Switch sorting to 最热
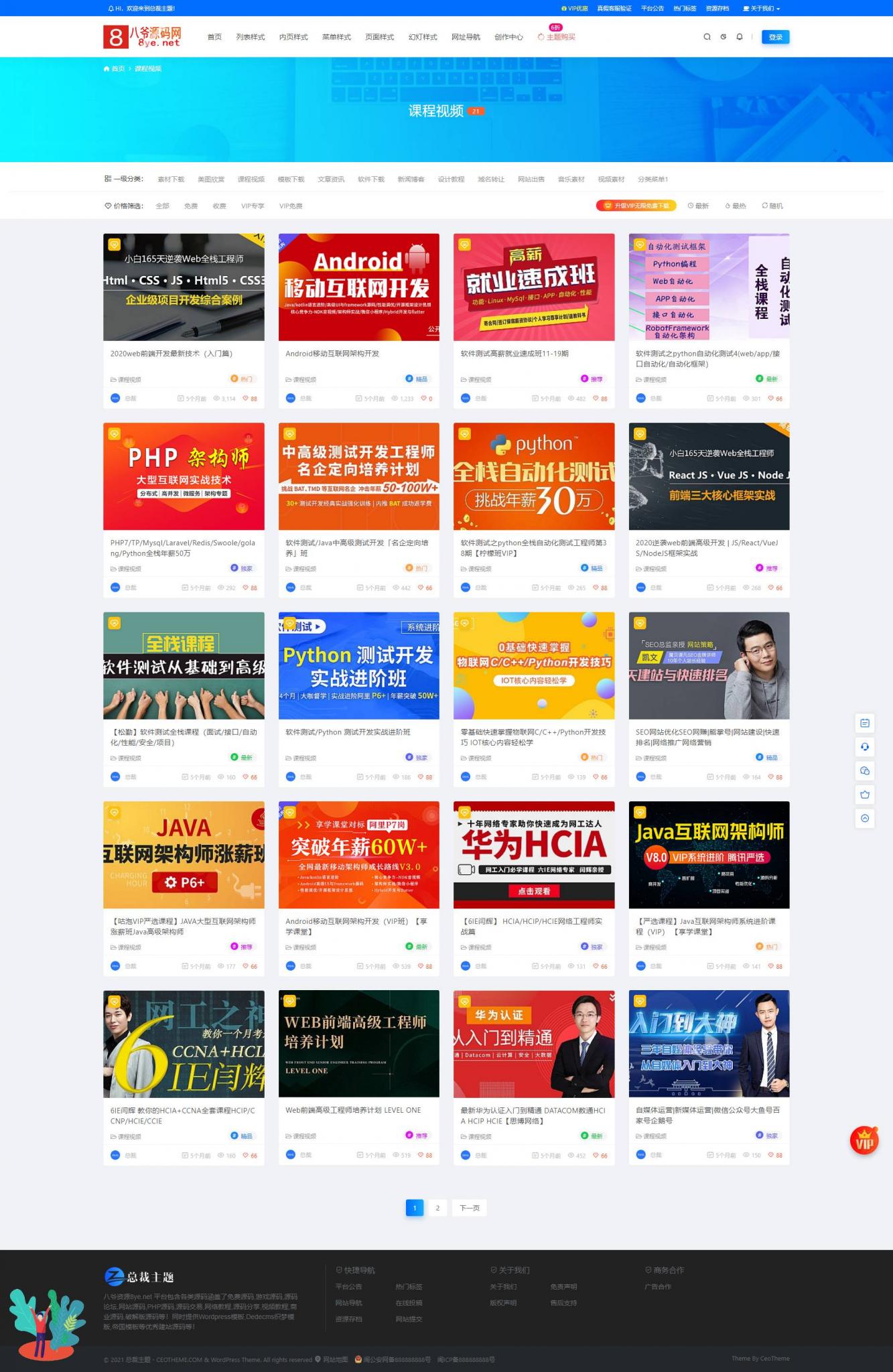 (736, 206)
